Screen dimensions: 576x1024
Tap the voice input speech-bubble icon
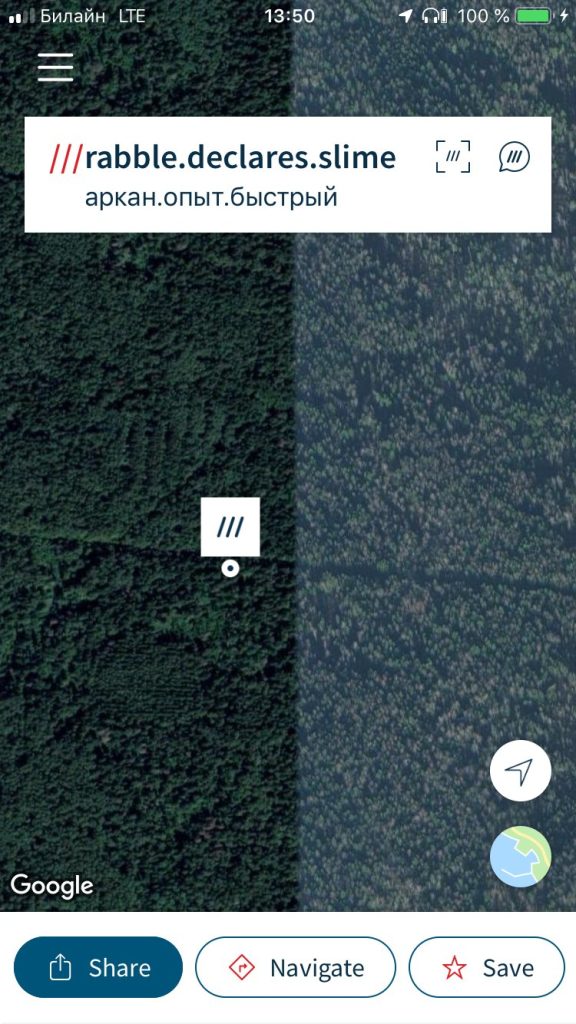pyautogui.click(x=514, y=157)
